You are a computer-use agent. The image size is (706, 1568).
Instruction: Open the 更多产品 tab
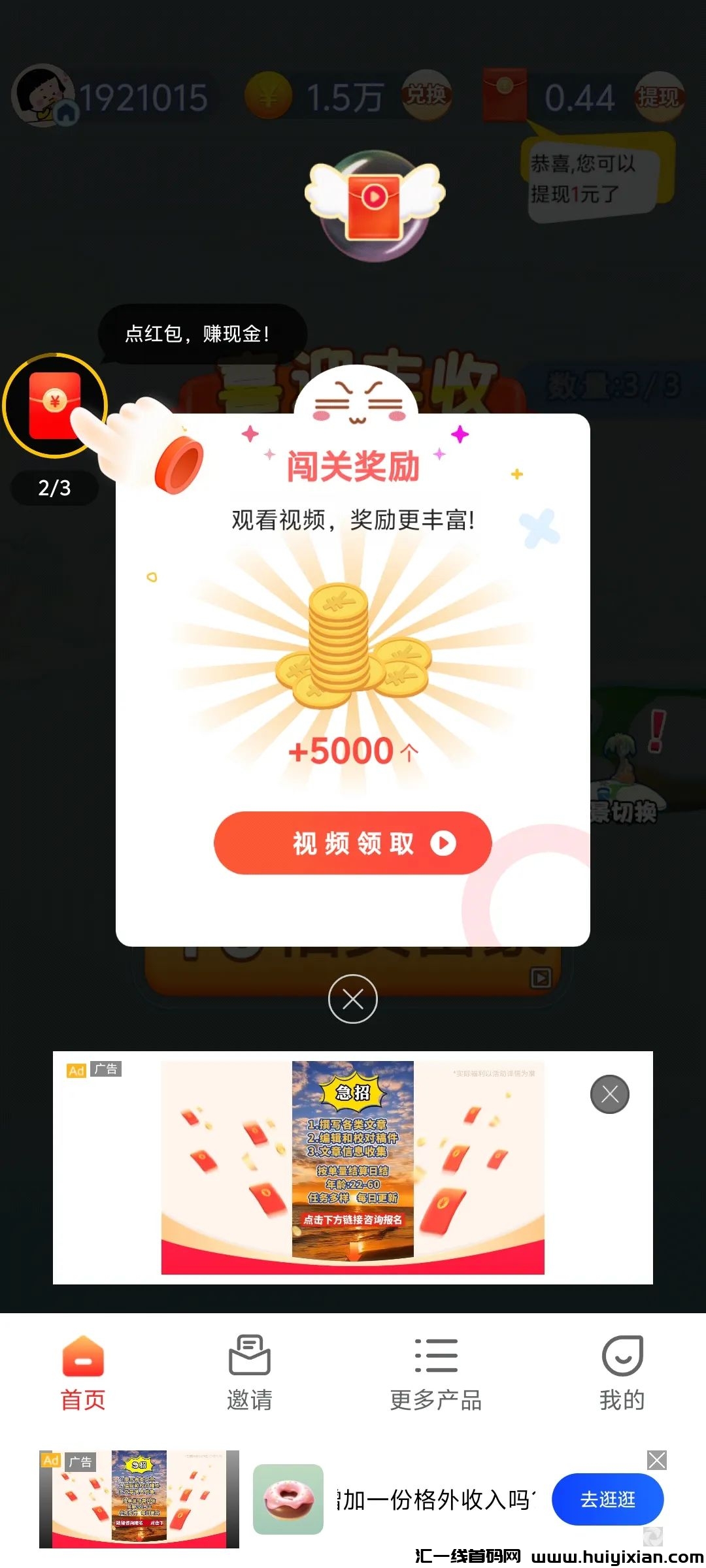(x=435, y=1373)
